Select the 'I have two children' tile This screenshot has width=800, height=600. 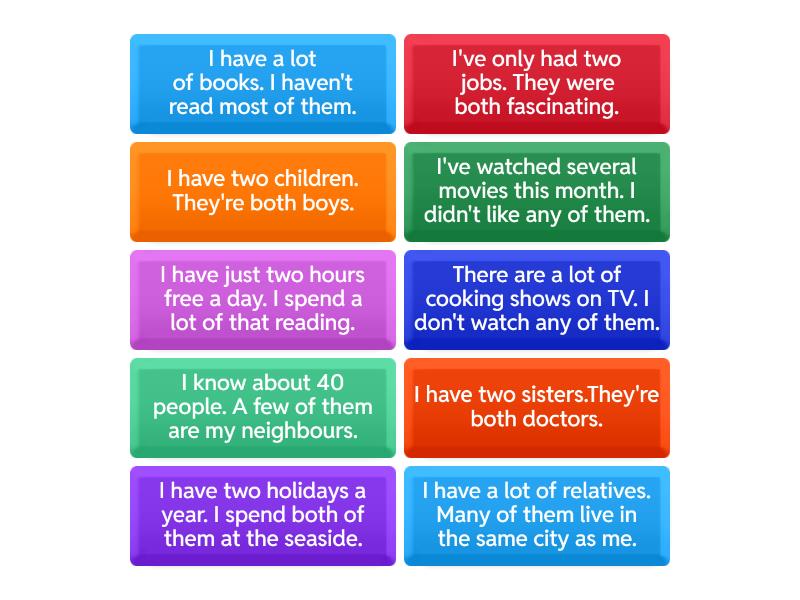tap(263, 191)
